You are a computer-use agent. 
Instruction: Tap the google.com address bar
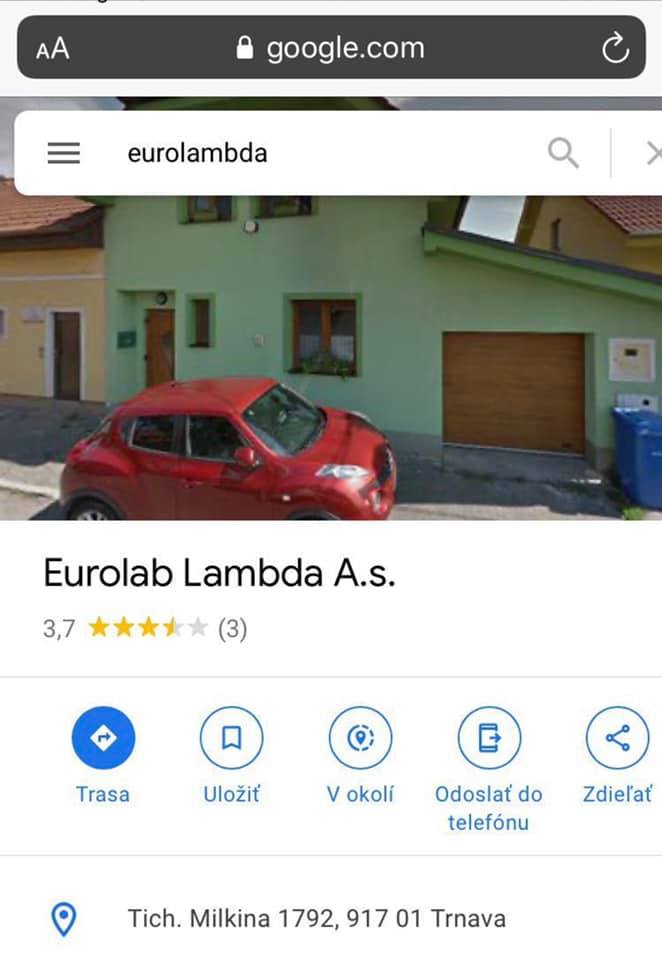point(330,48)
